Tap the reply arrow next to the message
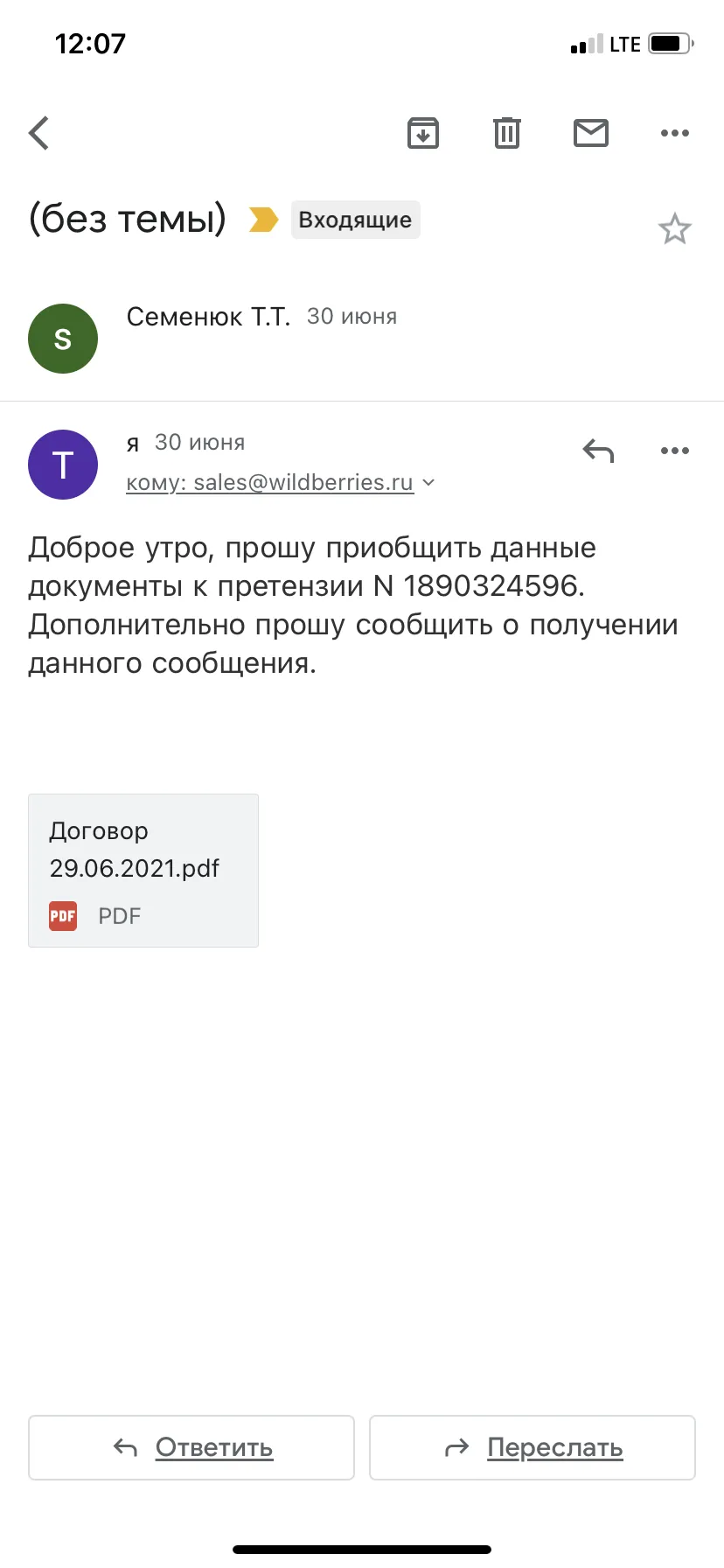 599,451
